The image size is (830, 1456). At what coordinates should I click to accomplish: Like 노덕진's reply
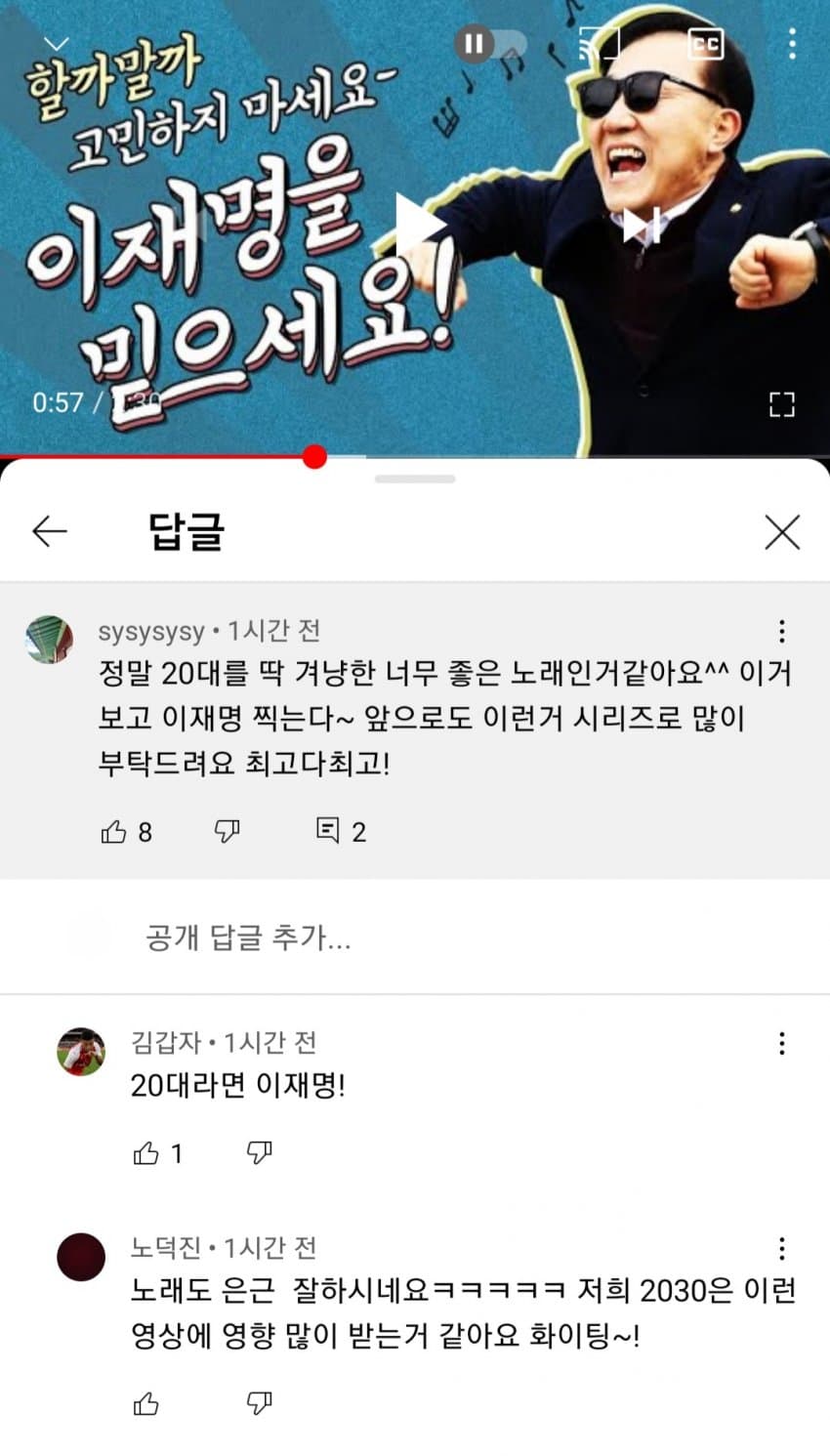pos(145,1404)
